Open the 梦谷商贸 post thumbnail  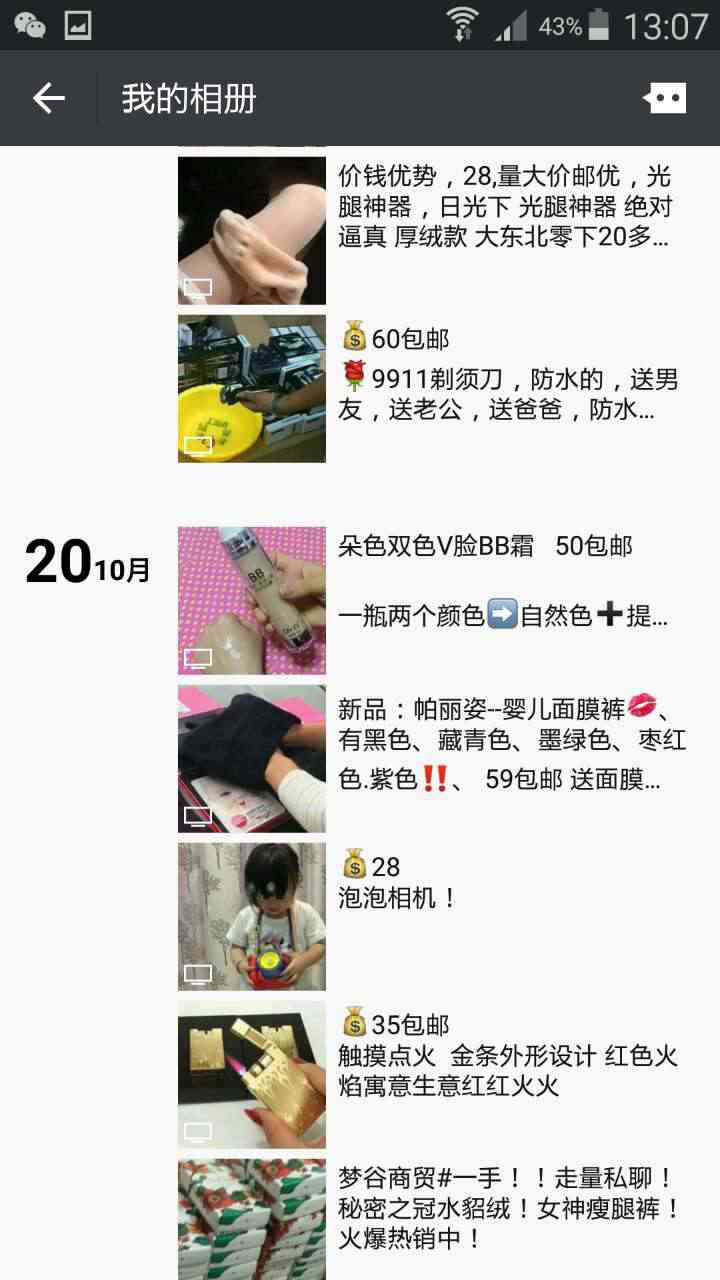(x=251, y=1220)
